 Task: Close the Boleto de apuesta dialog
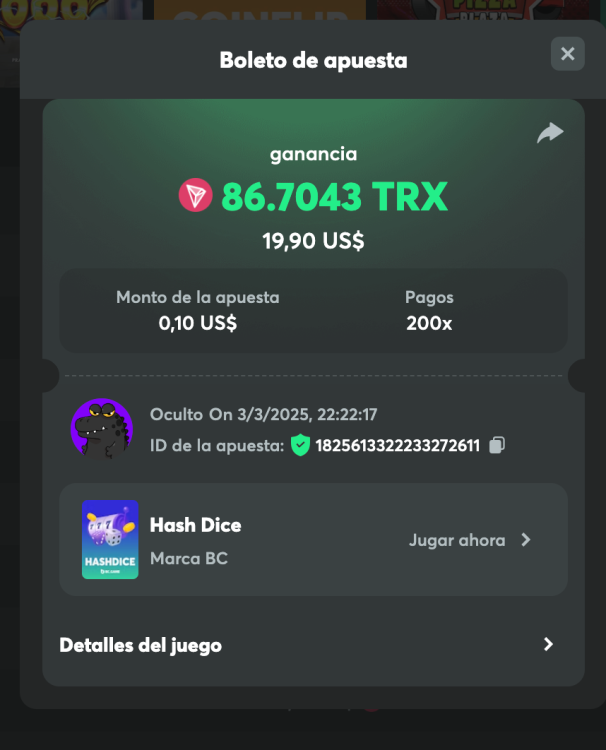coord(567,54)
